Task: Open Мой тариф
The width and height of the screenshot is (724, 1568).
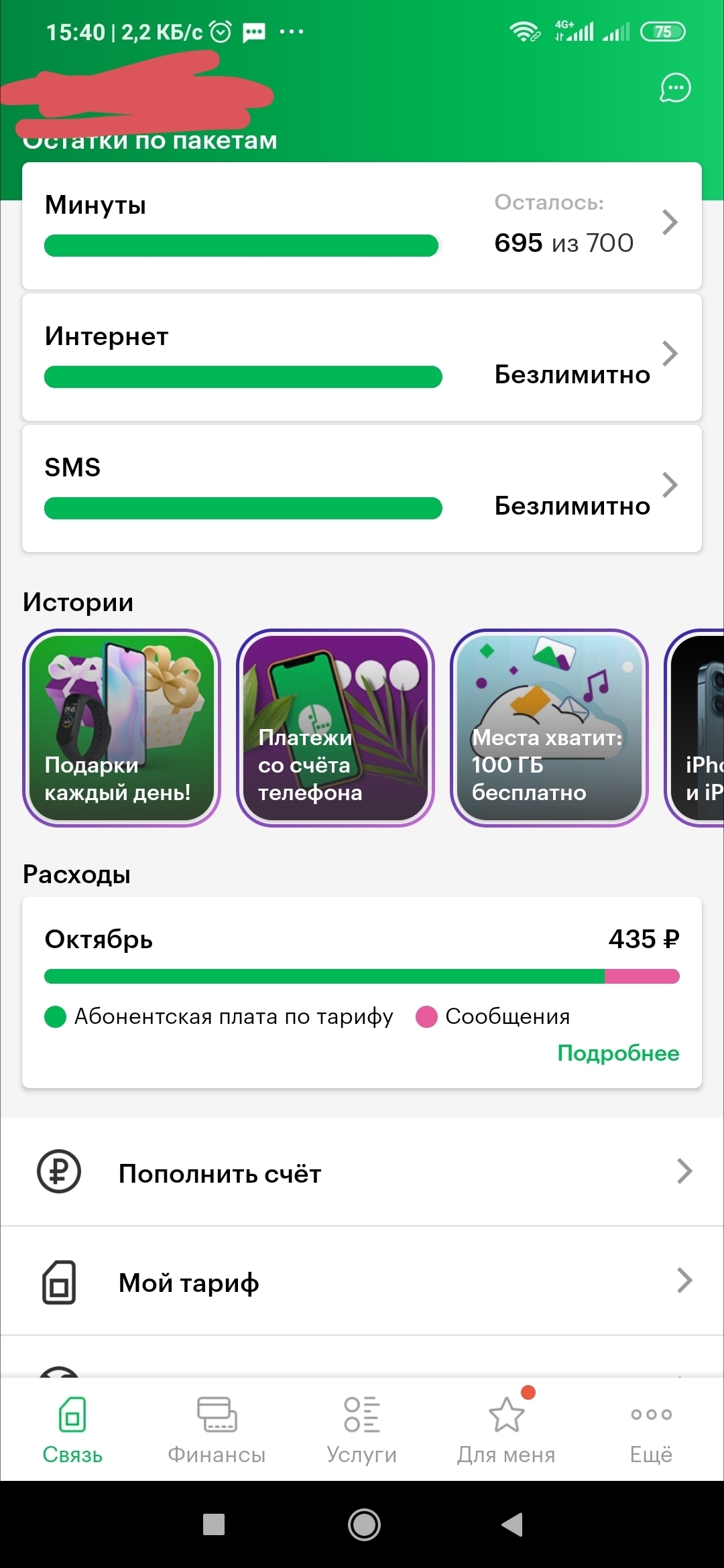Action: click(362, 1282)
